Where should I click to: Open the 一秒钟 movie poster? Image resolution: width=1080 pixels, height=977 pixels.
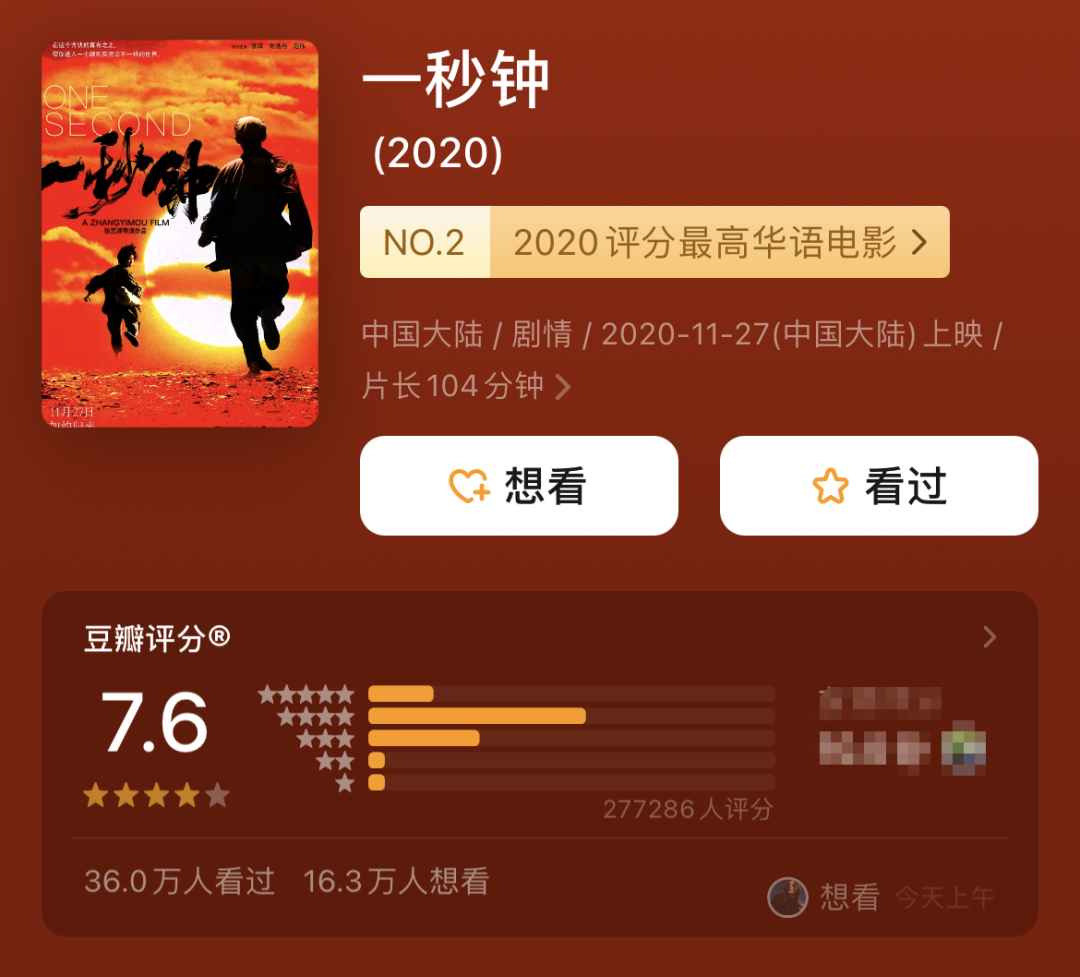[180, 234]
